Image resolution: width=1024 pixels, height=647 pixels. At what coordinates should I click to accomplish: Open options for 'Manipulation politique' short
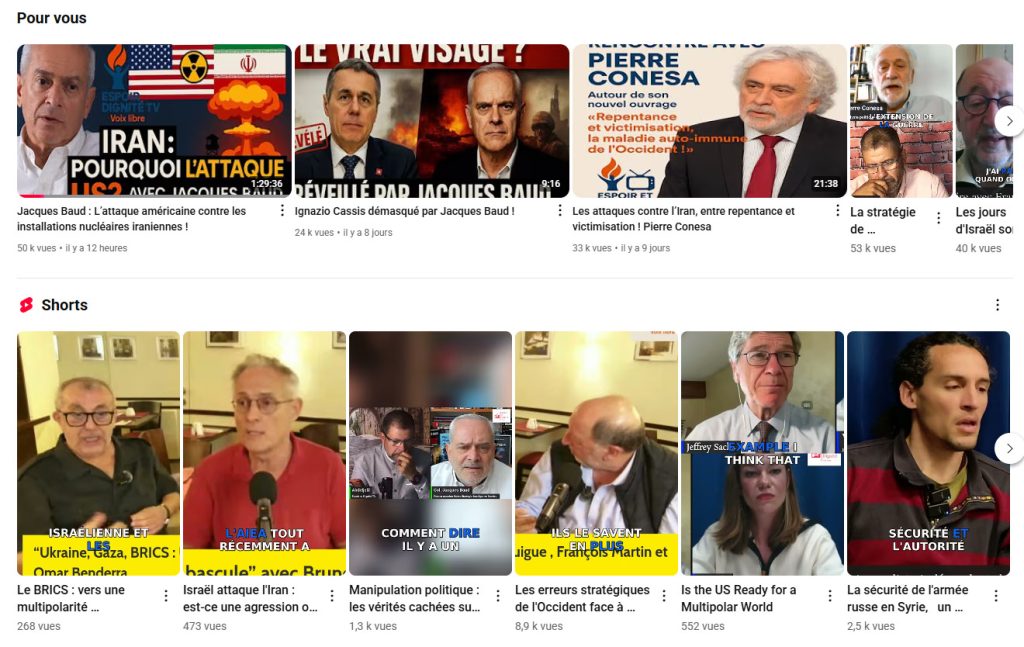(x=498, y=596)
